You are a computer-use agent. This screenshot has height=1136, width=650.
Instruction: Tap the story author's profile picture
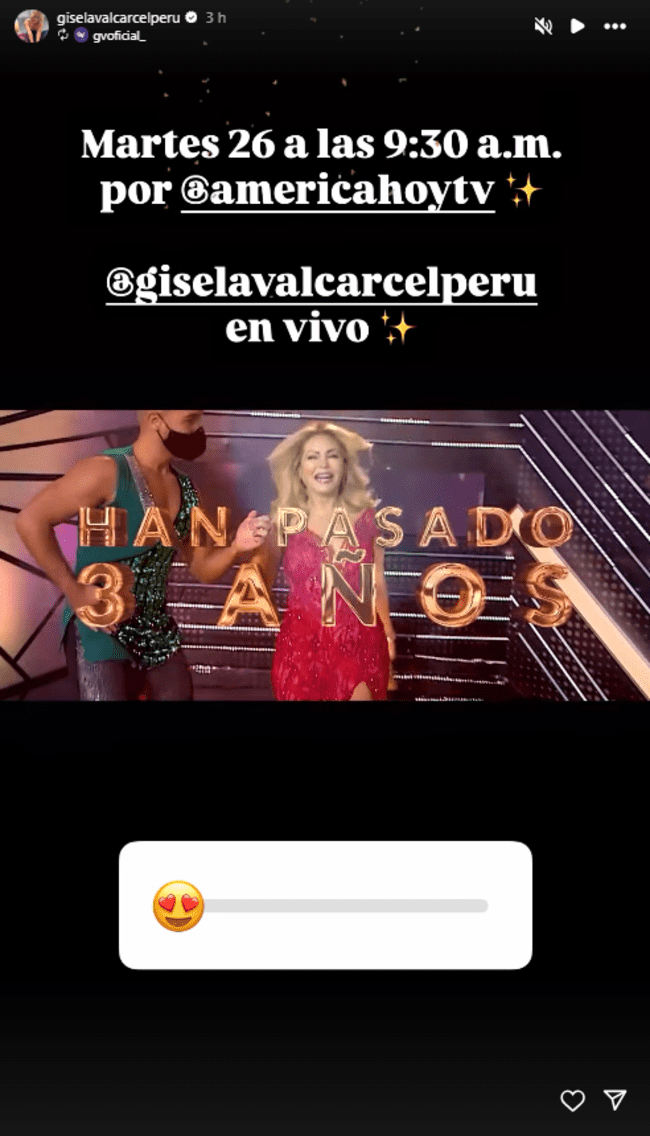point(30,26)
